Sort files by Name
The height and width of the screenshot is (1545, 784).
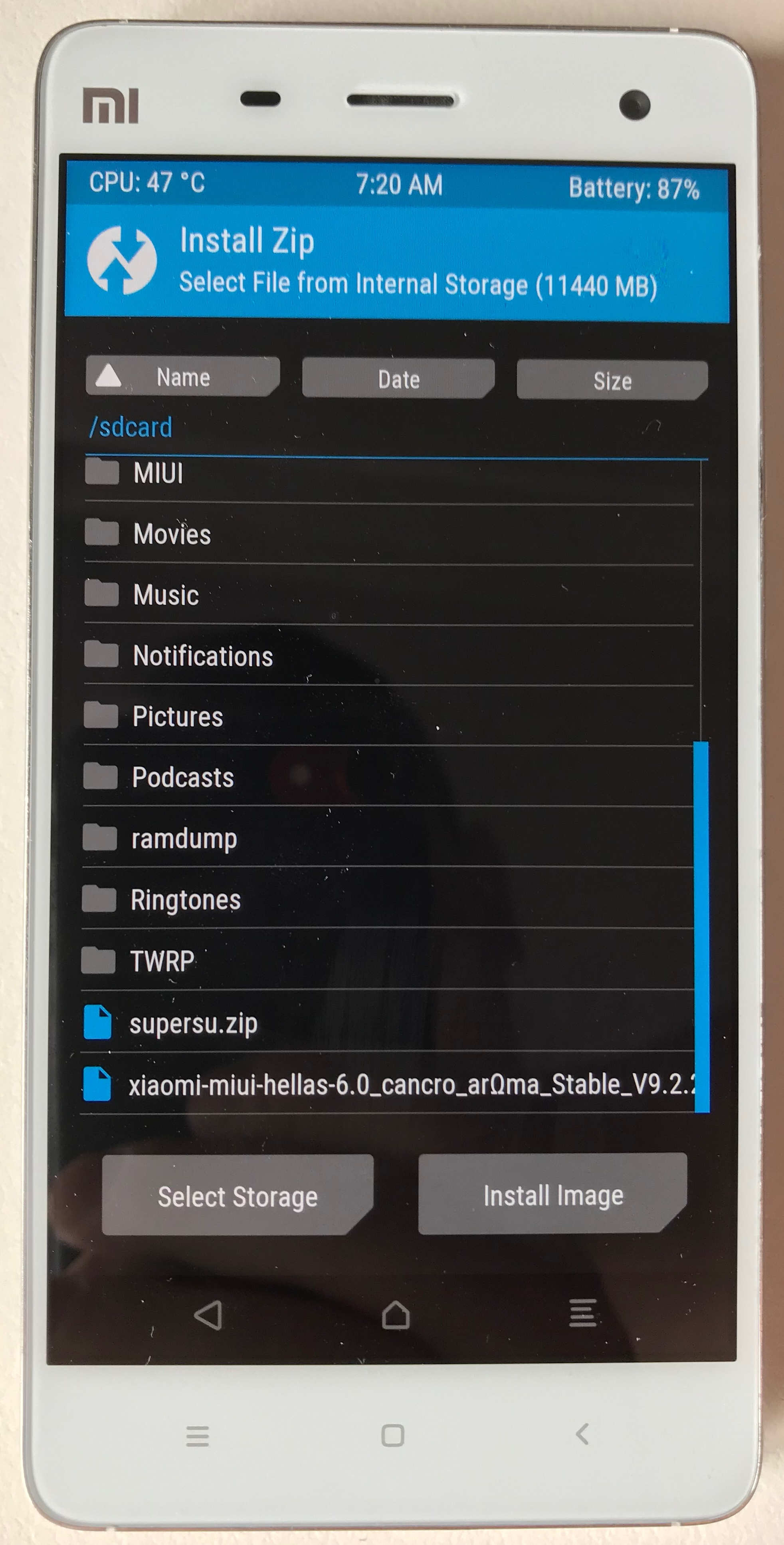tap(183, 377)
